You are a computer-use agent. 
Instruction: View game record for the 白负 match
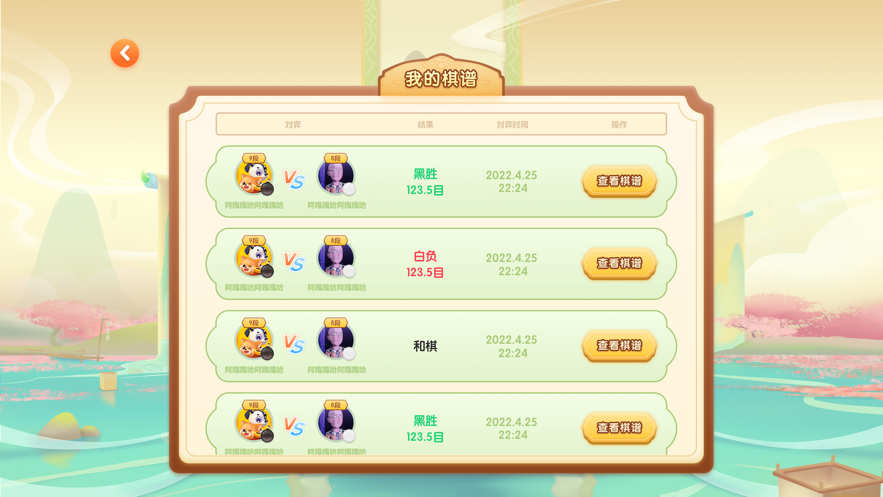[619, 263]
